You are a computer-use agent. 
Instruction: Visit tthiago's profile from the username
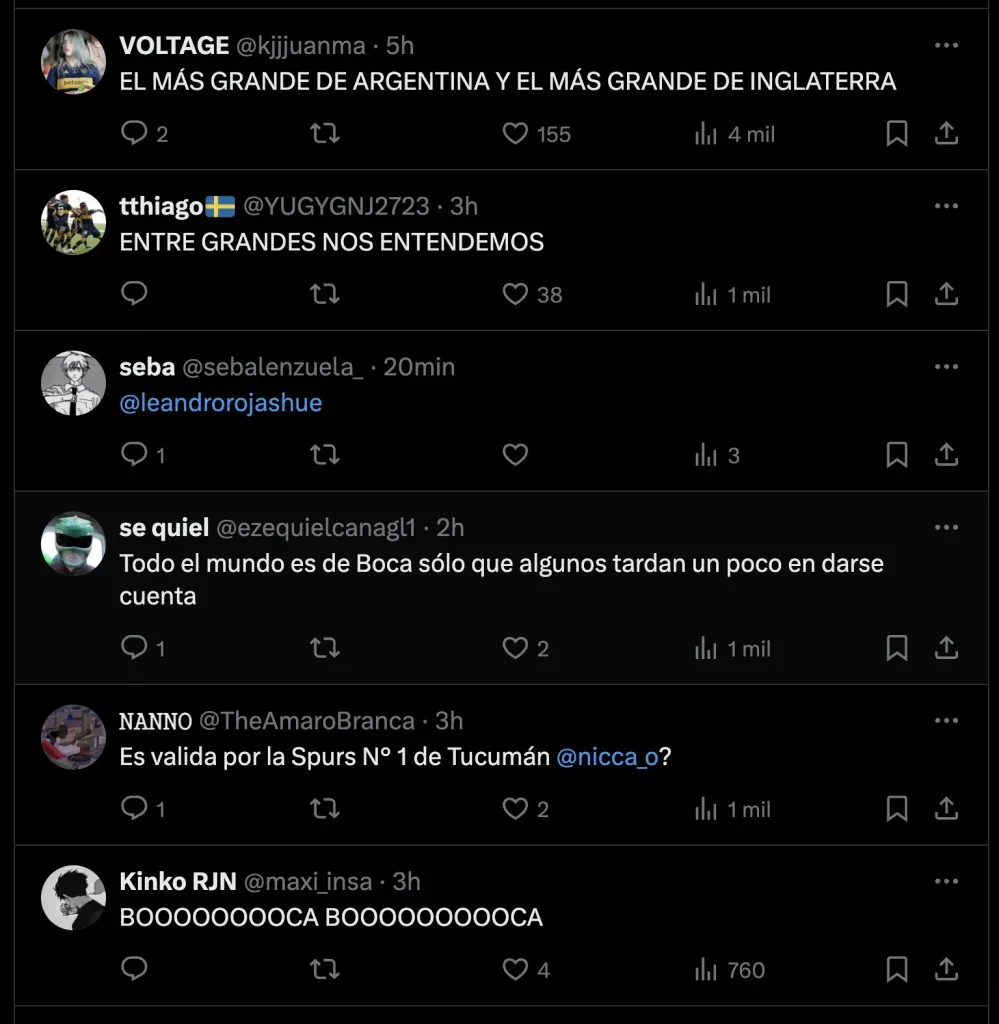[x=161, y=206]
